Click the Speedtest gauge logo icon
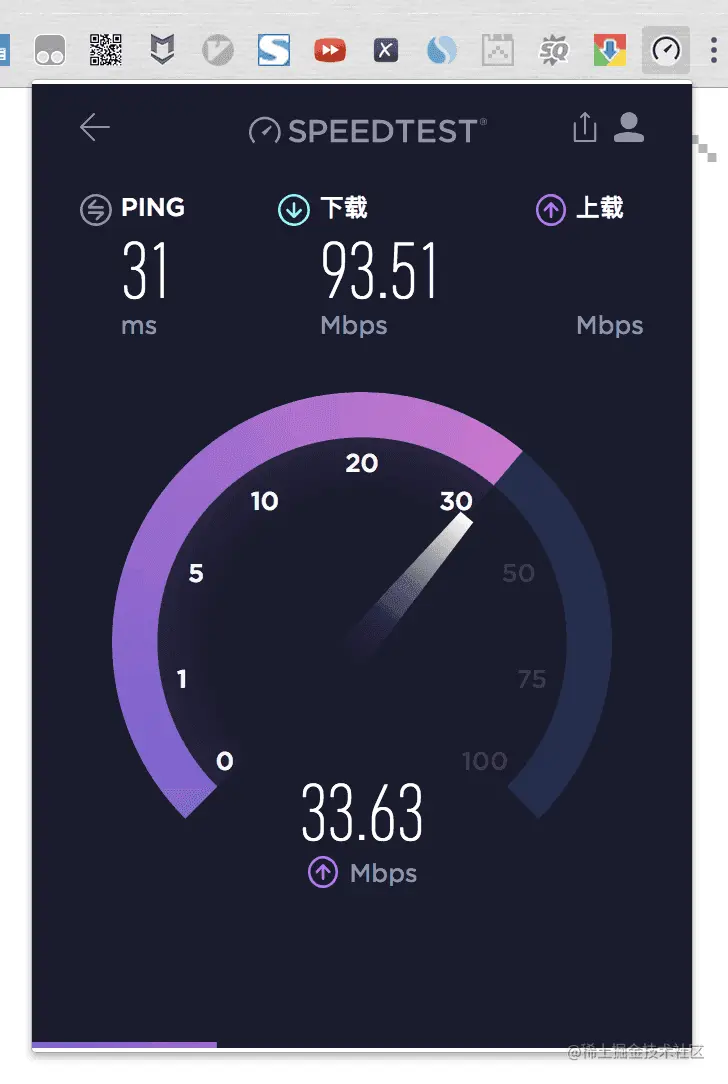The height and width of the screenshot is (1084, 728). point(263,128)
